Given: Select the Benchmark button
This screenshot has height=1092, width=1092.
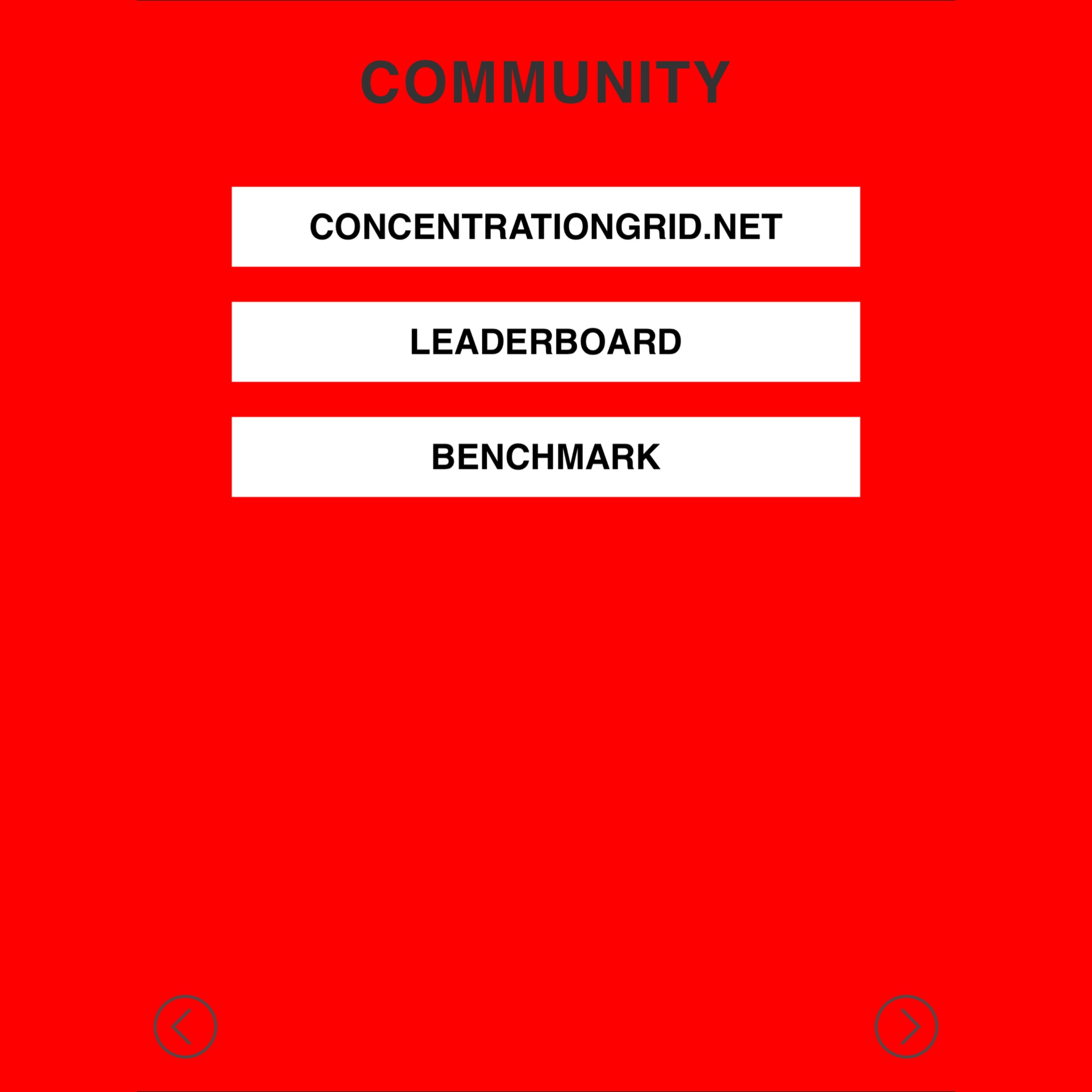Looking at the screenshot, I should [545, 457].
